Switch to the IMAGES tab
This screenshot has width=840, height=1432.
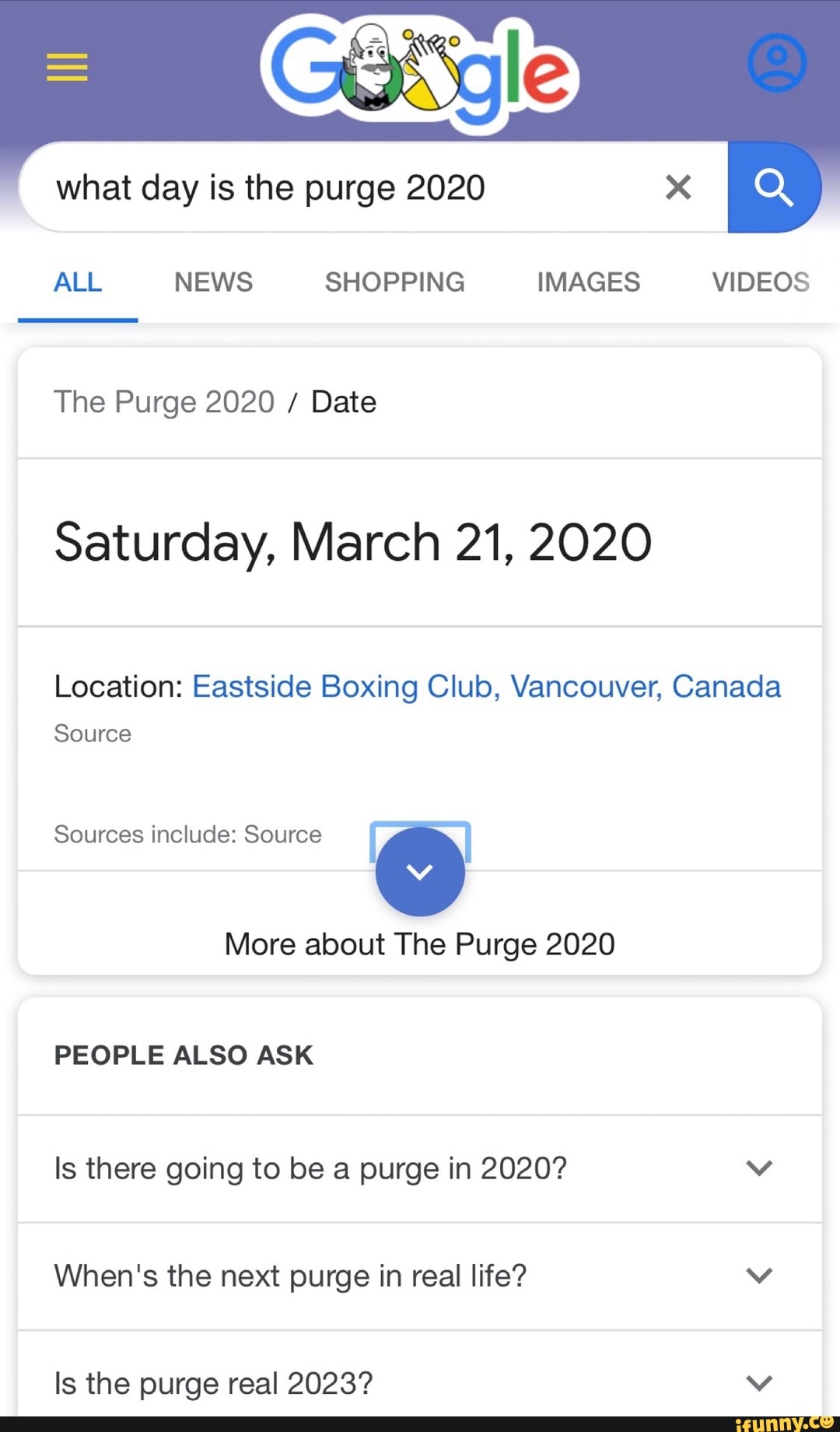[588, 282]
